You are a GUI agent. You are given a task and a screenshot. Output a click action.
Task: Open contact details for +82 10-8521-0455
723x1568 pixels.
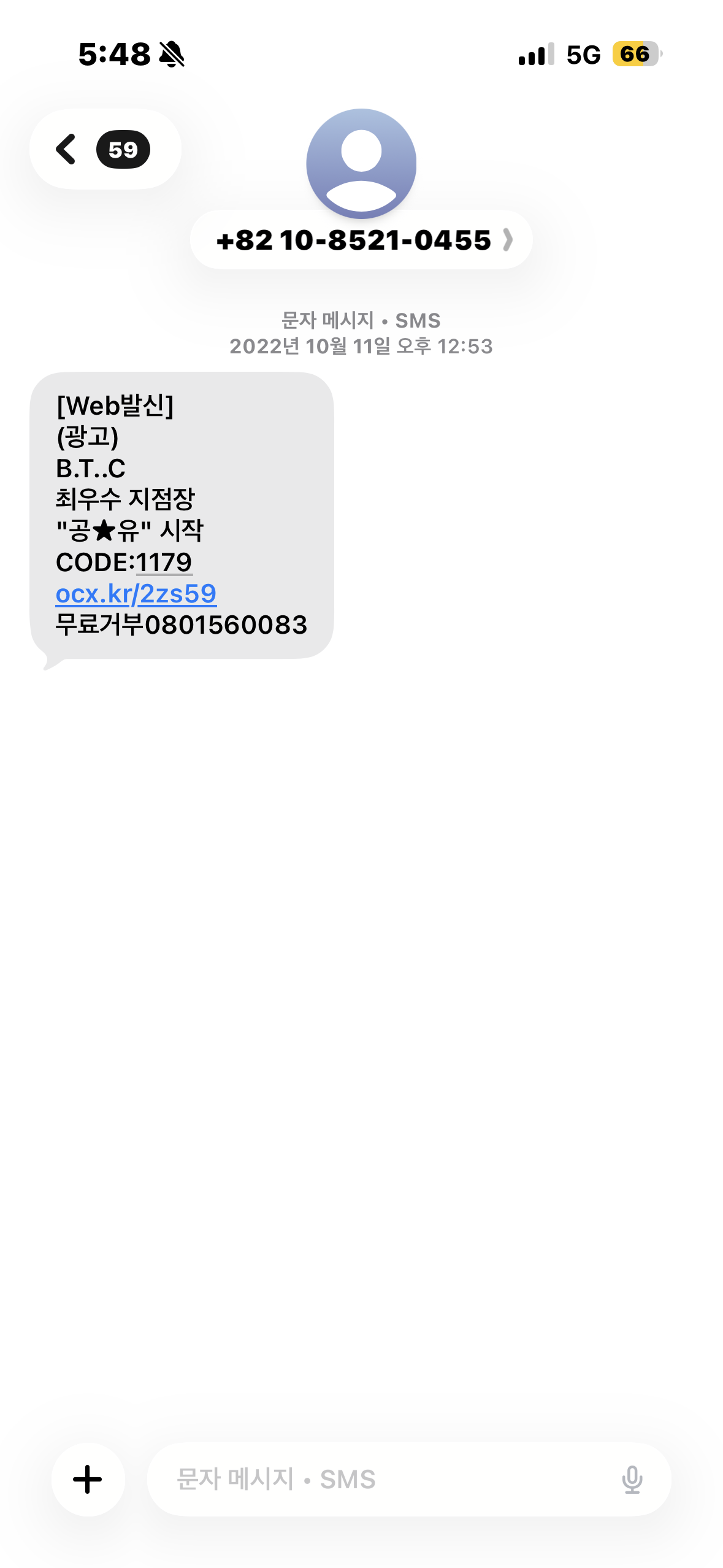(x=362, y=240)
